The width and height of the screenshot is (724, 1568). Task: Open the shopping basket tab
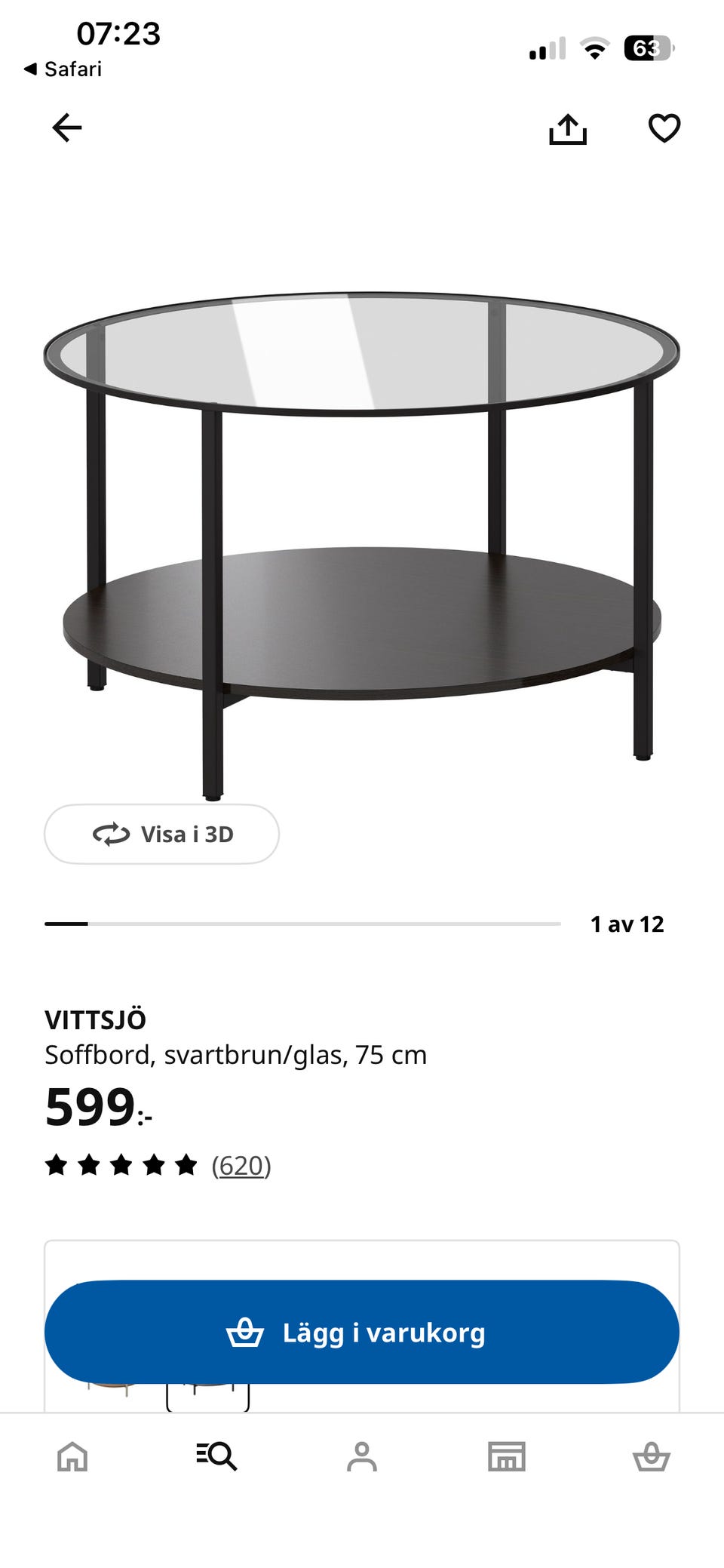coord(651,1456)
